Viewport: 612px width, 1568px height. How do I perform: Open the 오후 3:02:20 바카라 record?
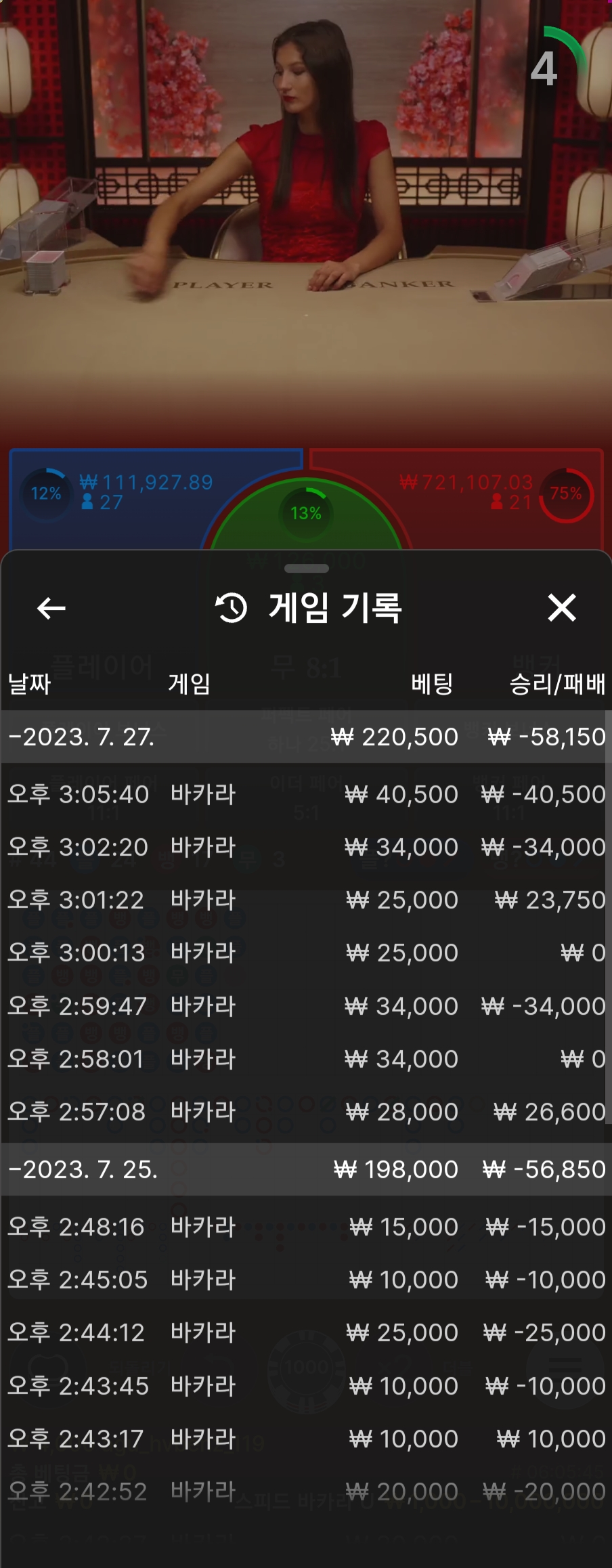pos(306,847)
